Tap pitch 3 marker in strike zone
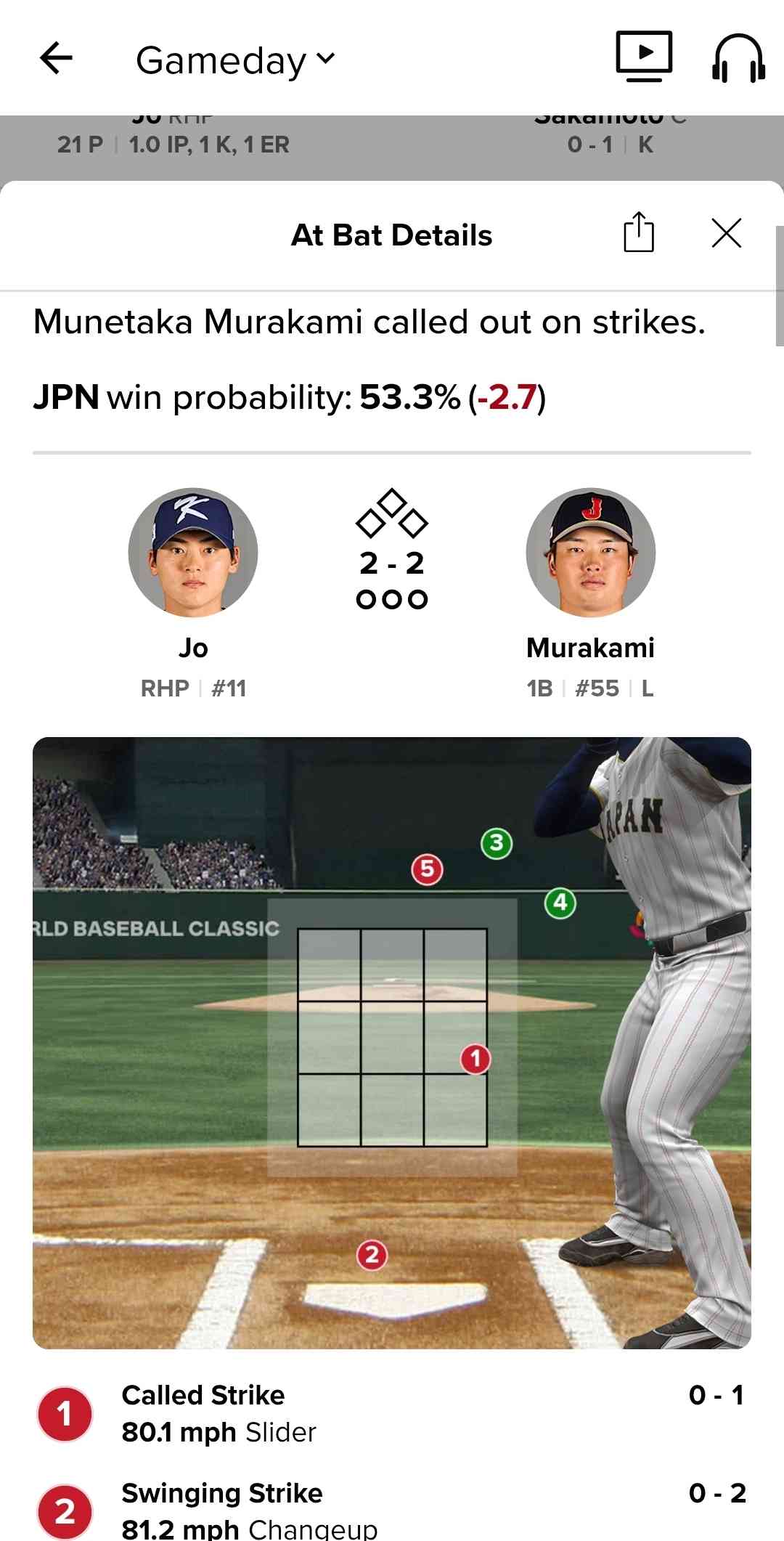This screenshot has height=1541, width=784. [497, 843]
